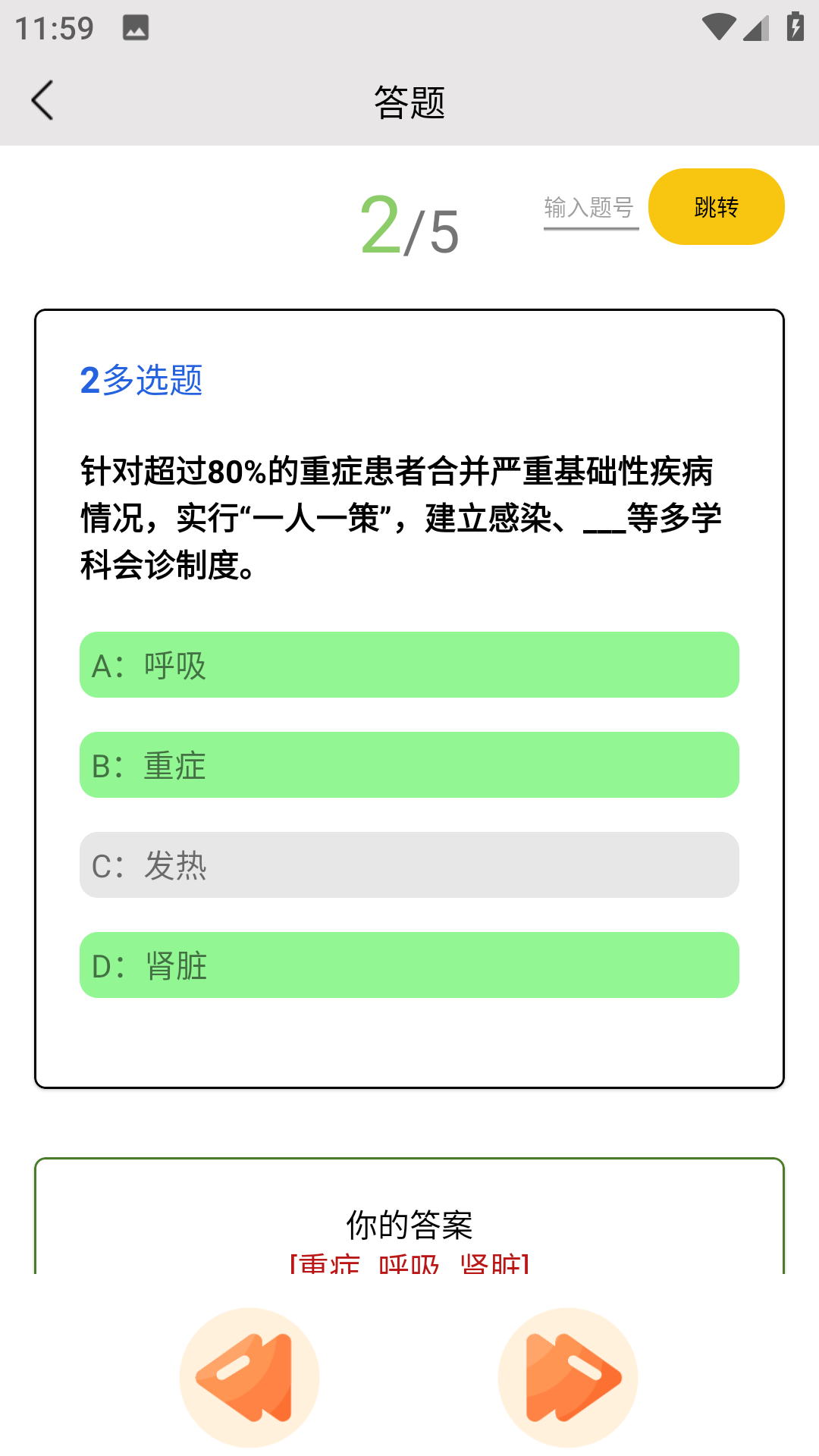This screenshot has height=1456, width=819.
Task: Choose option C: 发热
Action: 409,865
